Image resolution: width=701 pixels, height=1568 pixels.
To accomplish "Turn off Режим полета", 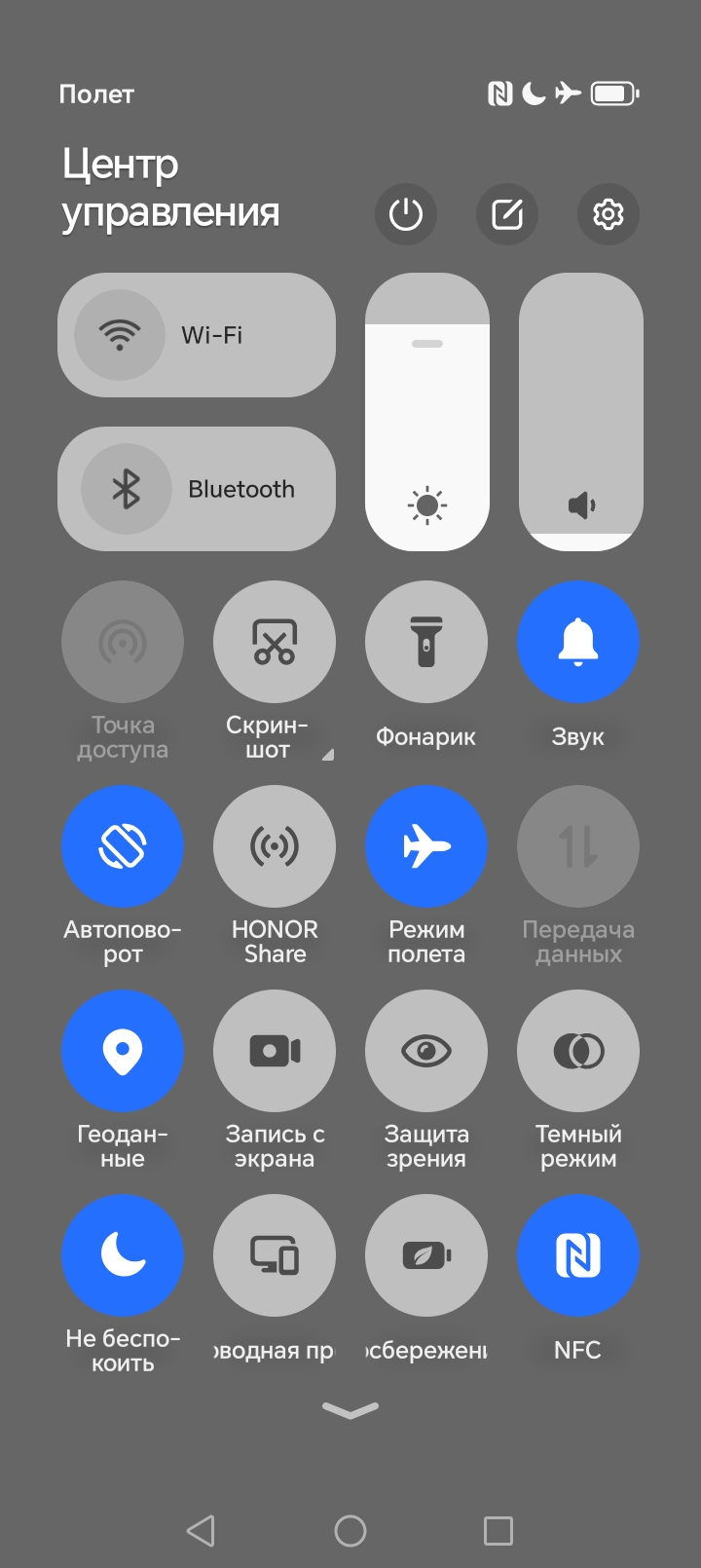I will click(426, 847).
